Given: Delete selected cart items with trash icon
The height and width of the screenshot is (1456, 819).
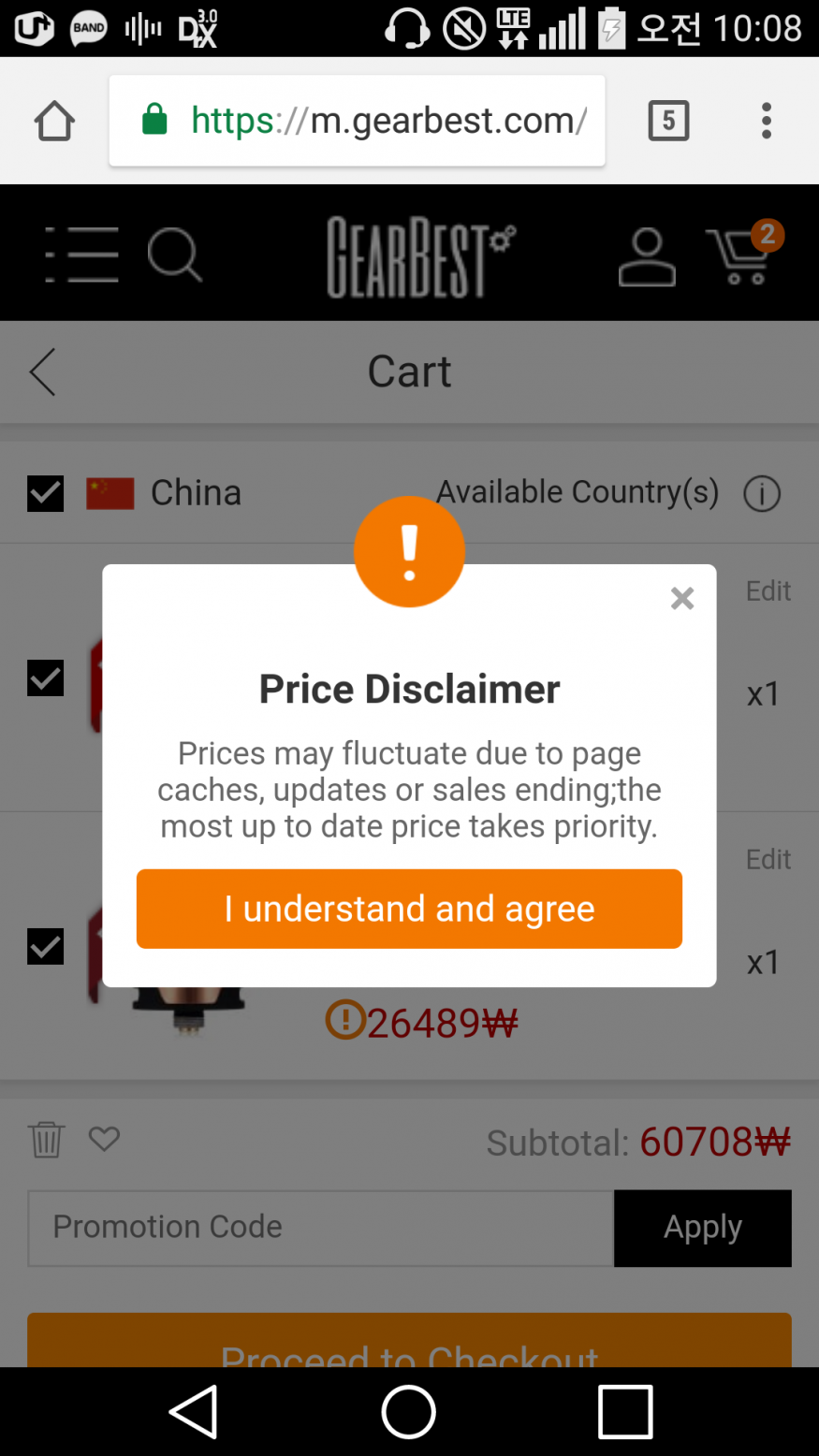Looking at the screenshot, I should click(46, 1140).
